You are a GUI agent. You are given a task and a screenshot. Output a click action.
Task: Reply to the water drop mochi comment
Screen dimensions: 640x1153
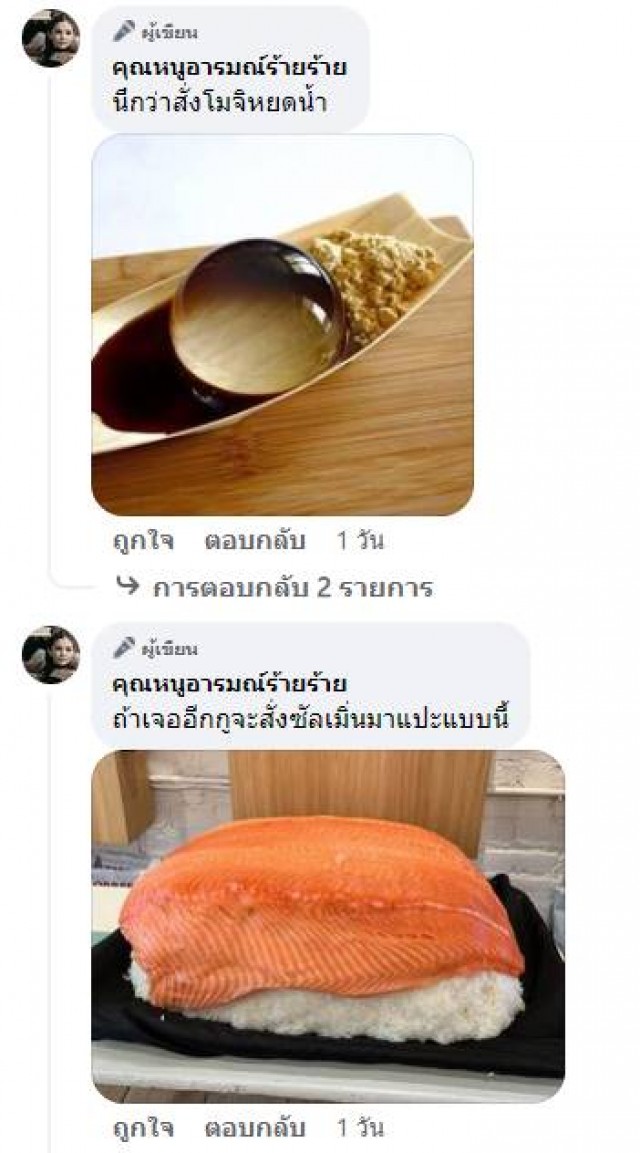point(254,541)
